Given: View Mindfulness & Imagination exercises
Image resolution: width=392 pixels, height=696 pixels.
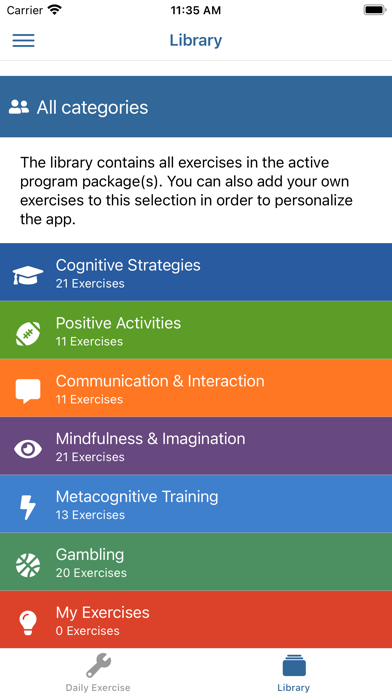Looking at the screenshot, I should [x=196, y=446].
